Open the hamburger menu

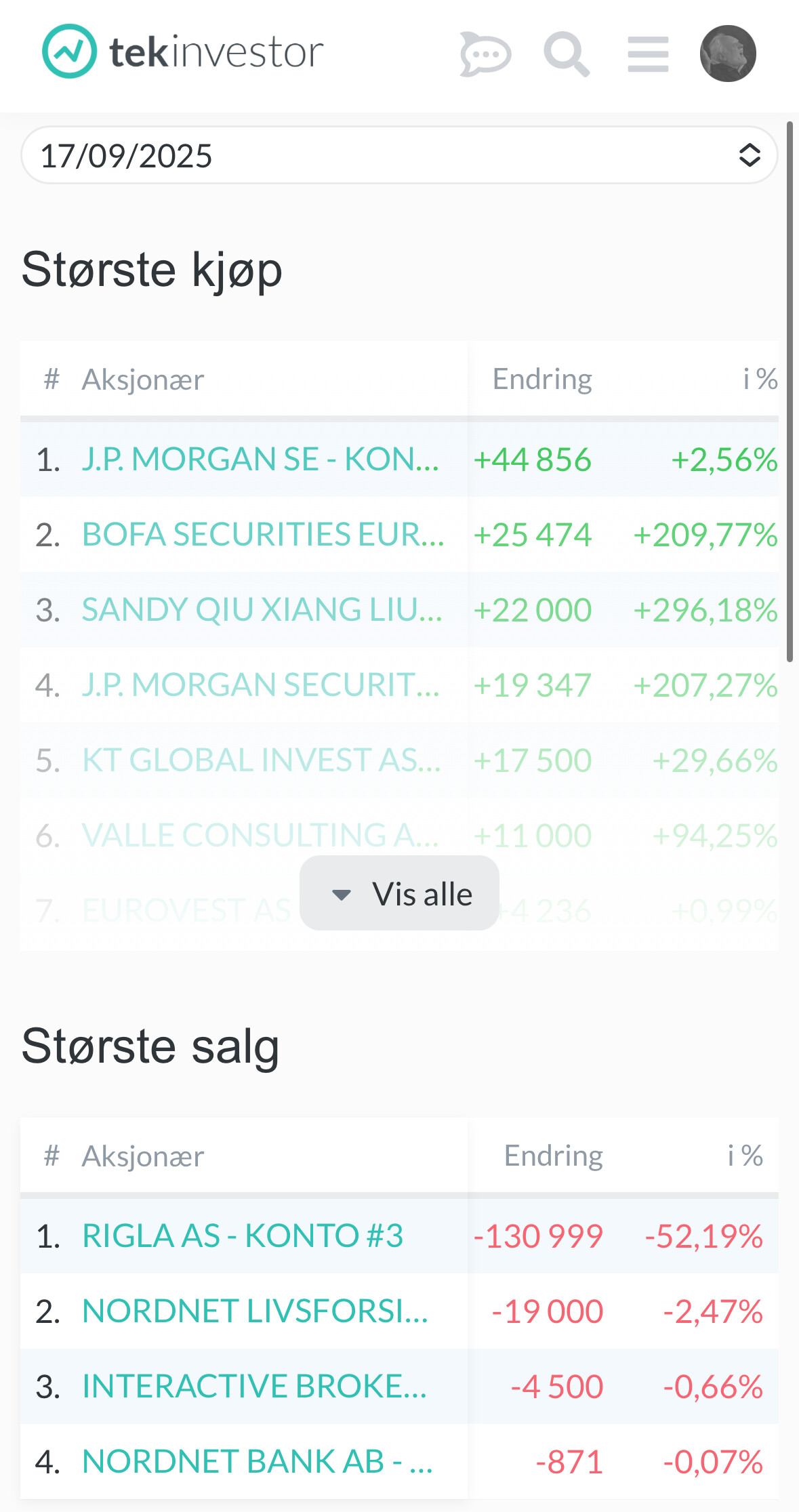tap(648, 54)
